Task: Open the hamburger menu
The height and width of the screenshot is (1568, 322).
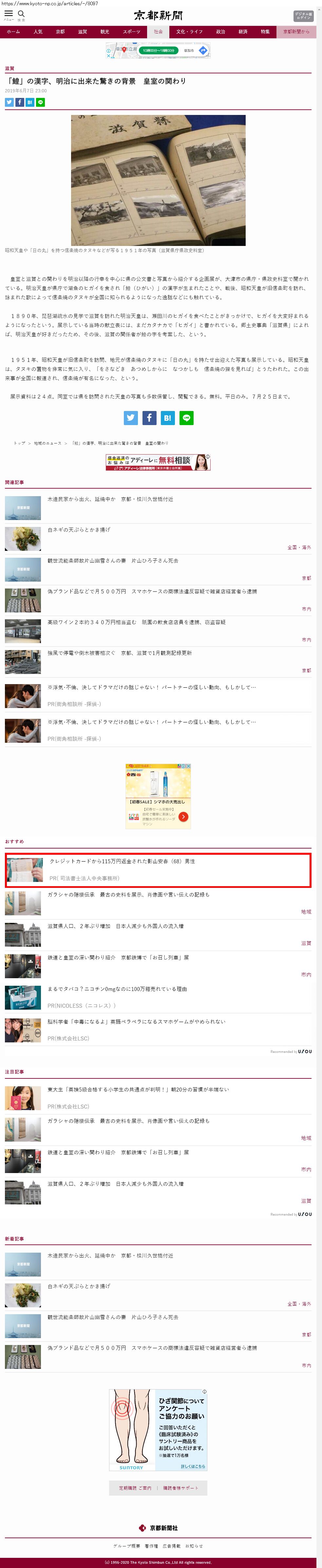Action: (x=9, y=14)
